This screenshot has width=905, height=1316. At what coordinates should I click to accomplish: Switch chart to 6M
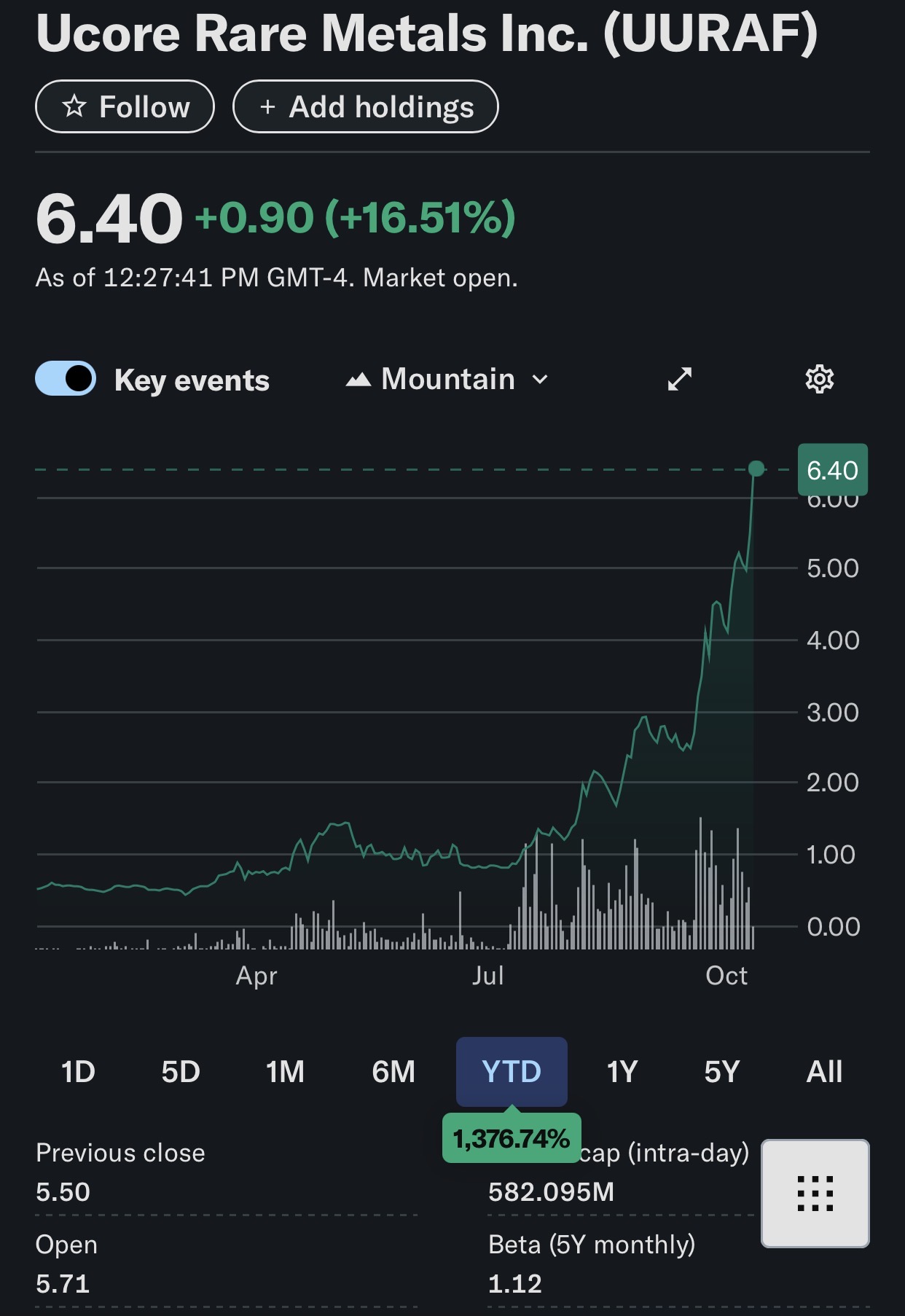(x=393, y=1072)
